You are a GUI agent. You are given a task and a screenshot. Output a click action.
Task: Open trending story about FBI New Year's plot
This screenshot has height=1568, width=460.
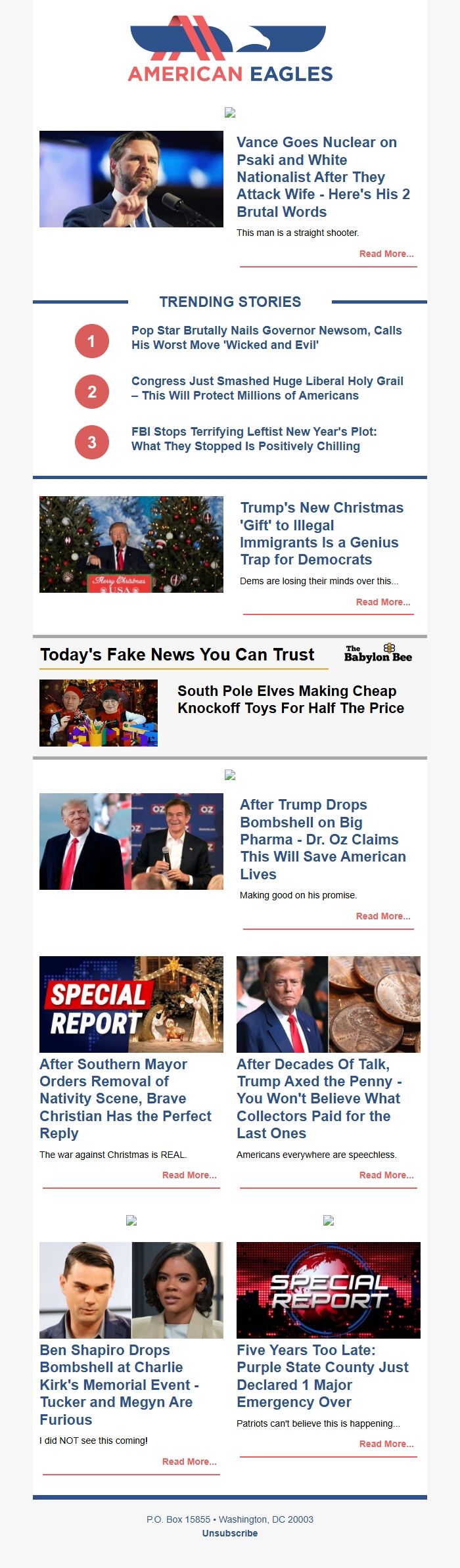pyautogui.click(x=254, y=439)
